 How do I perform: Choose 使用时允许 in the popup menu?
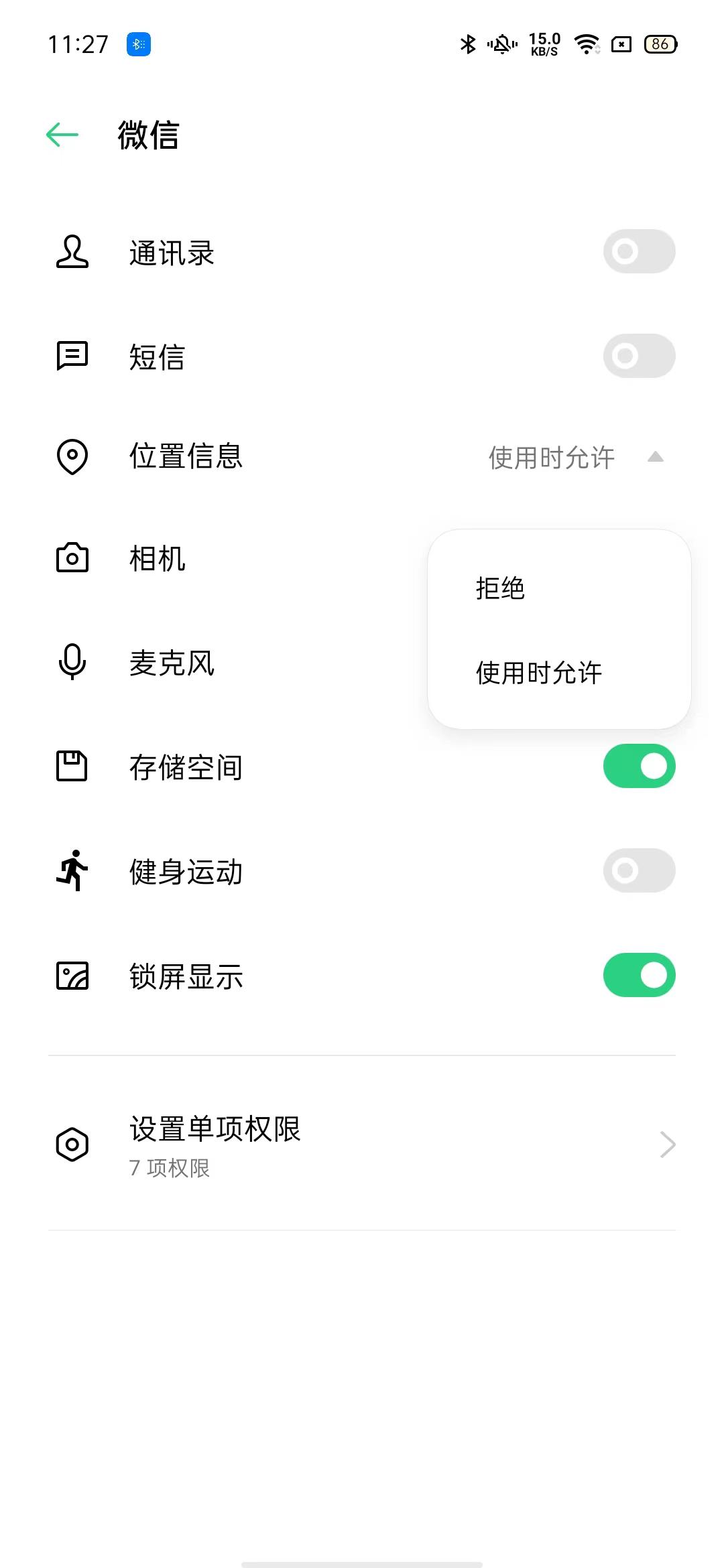point(538,673)
